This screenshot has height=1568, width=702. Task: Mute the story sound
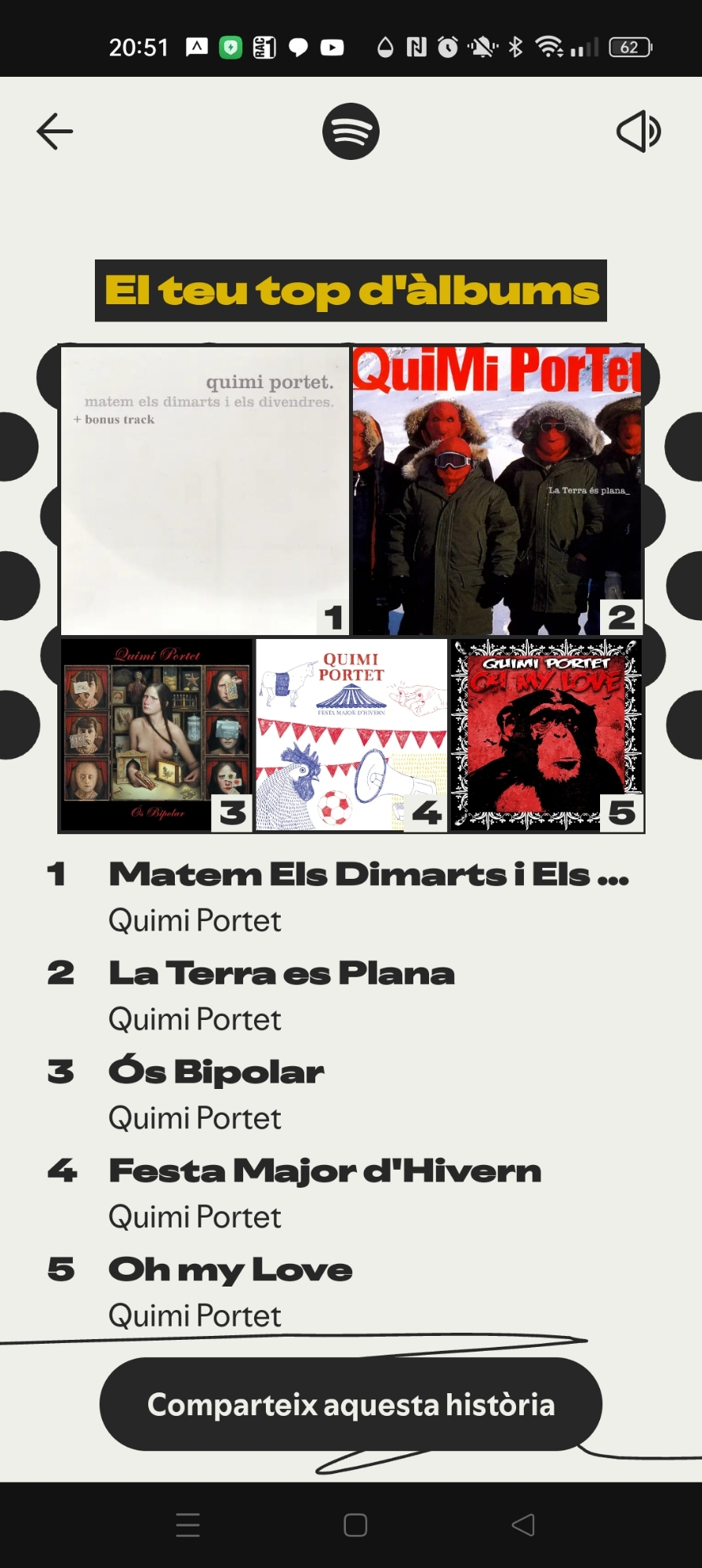638,131
